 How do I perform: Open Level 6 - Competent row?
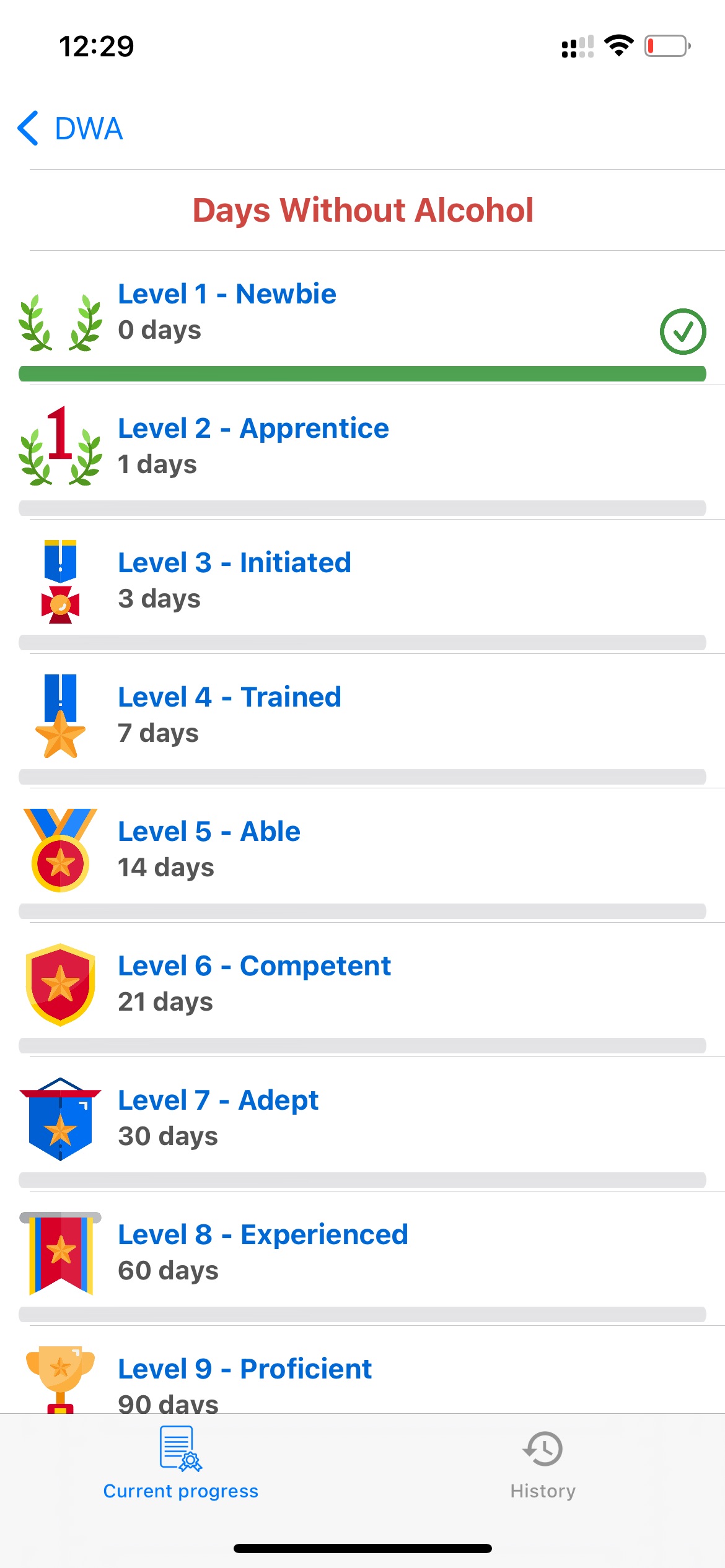click(x=362, y=990)
